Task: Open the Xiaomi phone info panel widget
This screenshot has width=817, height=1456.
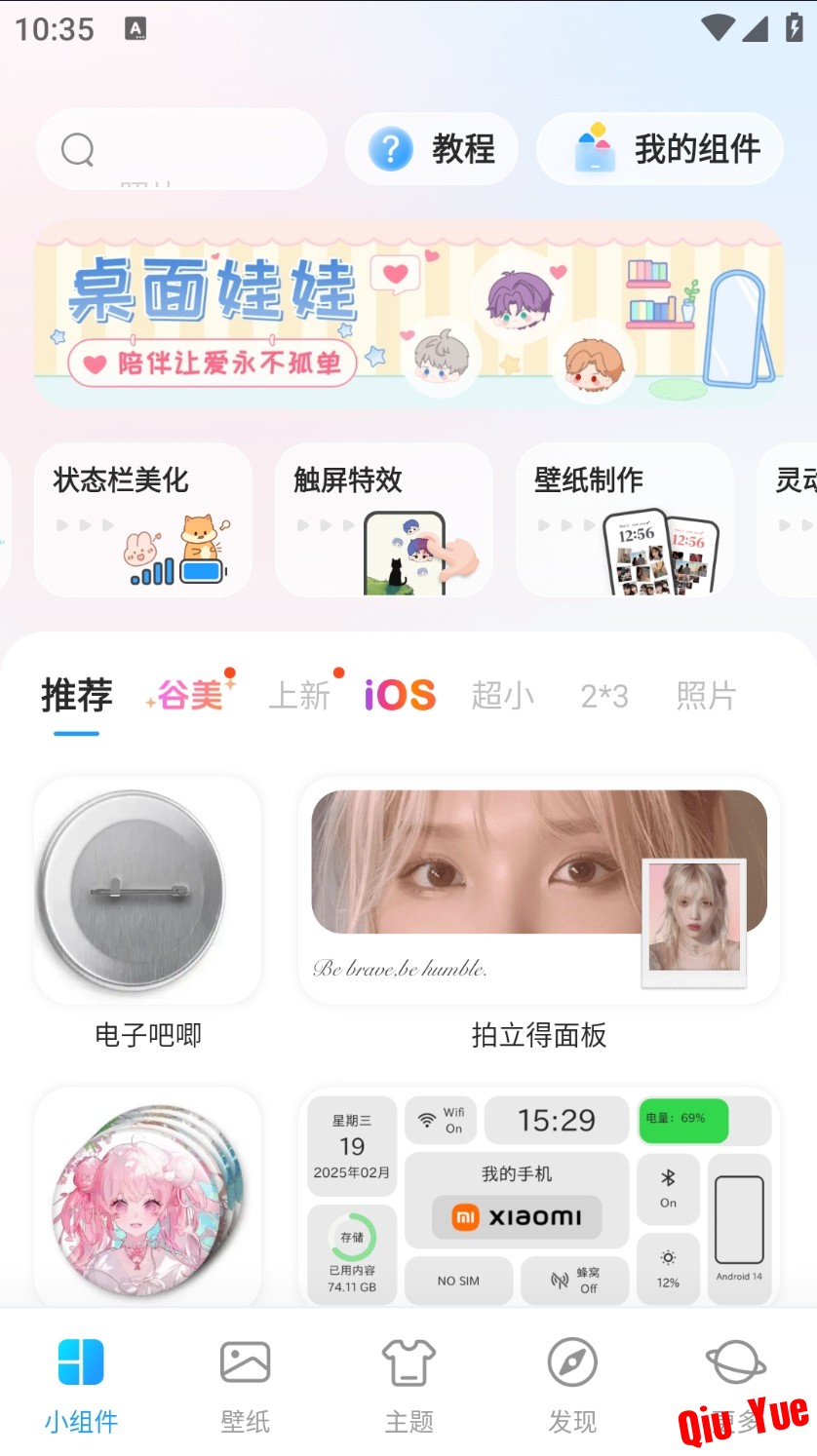Action: [x=539, y=1198]
